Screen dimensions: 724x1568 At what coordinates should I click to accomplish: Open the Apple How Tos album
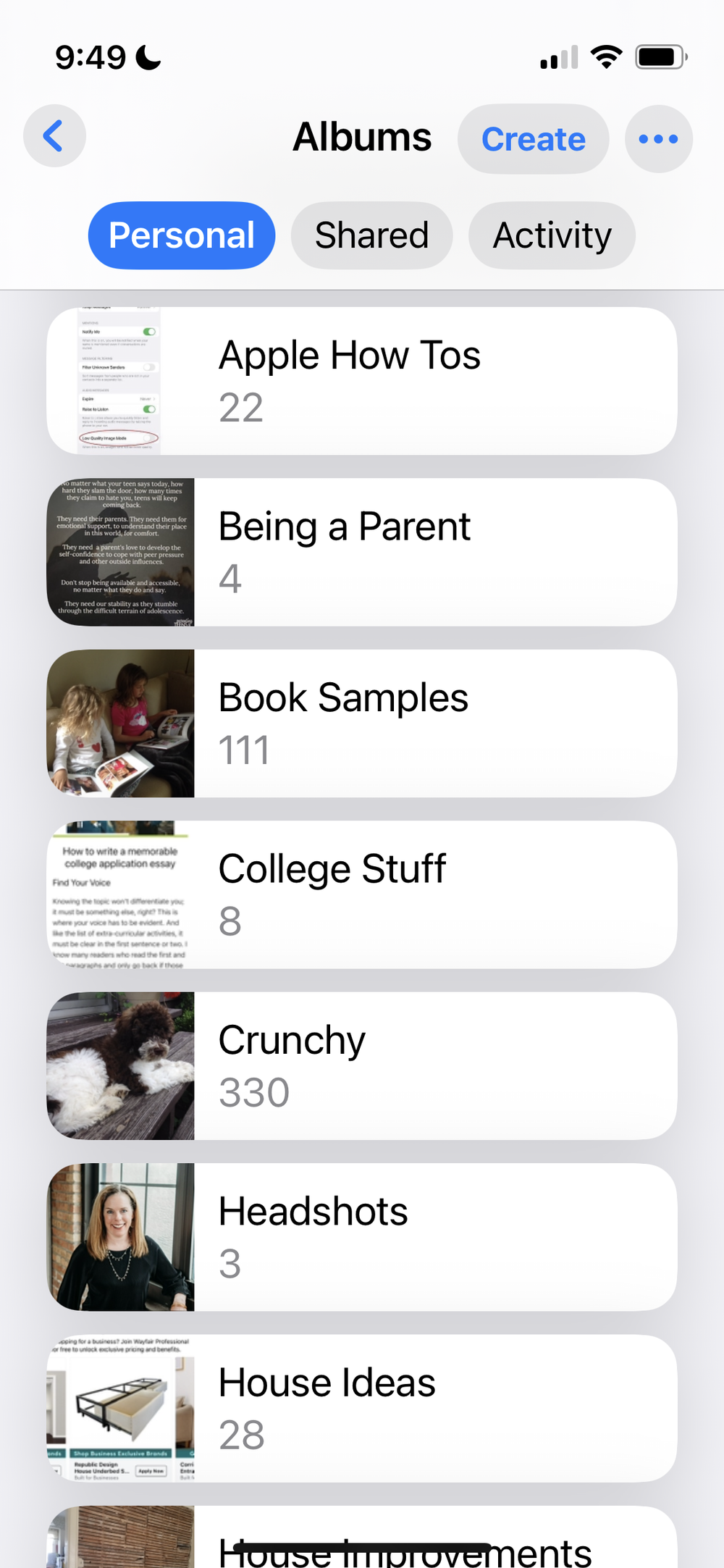[362, 381]
